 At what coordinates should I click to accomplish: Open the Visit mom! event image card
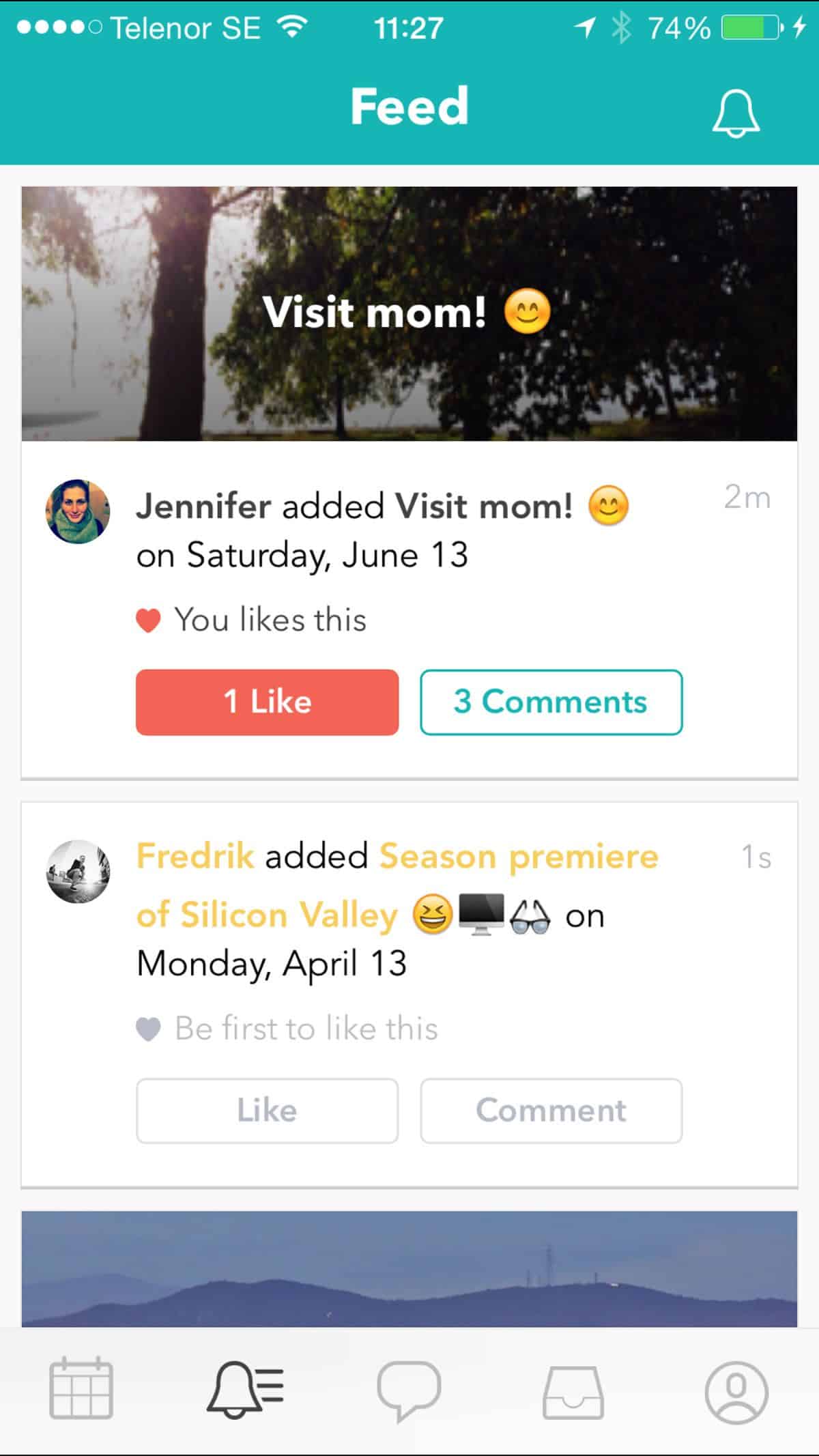409,313
